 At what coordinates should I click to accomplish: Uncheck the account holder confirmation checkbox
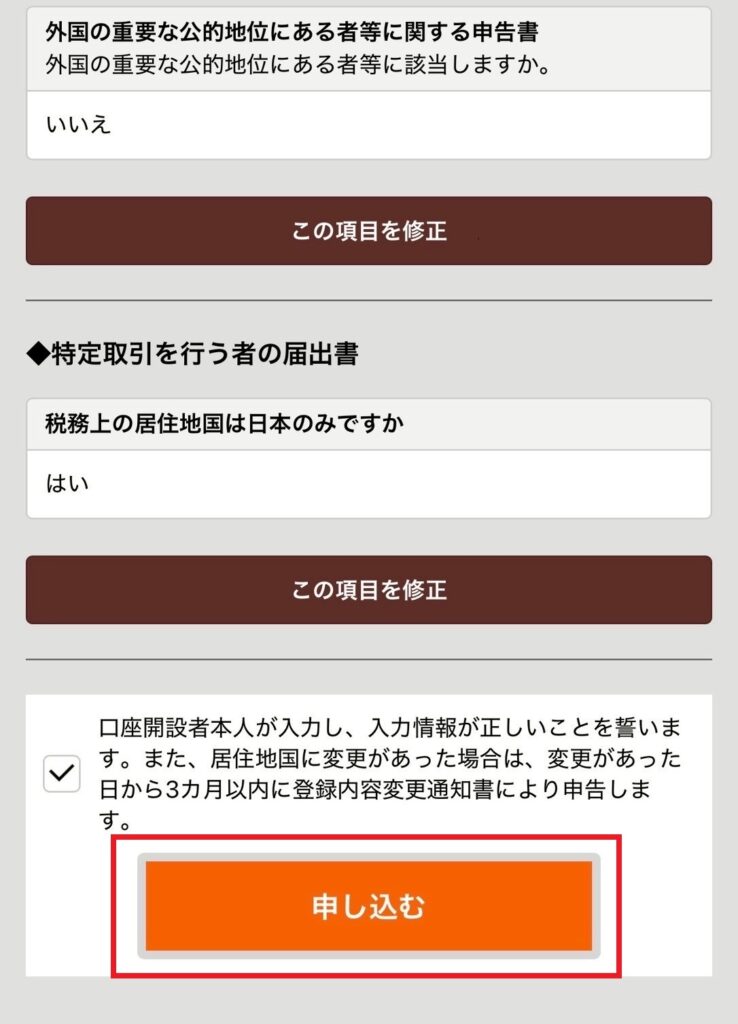[x=62, y=774]
